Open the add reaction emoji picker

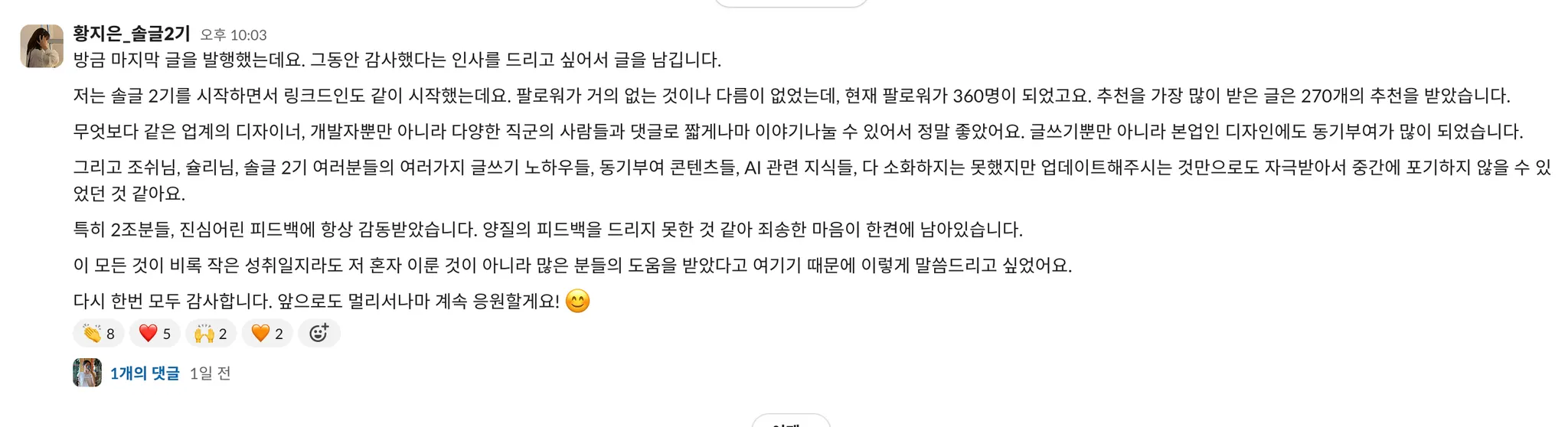coord(318,333)
